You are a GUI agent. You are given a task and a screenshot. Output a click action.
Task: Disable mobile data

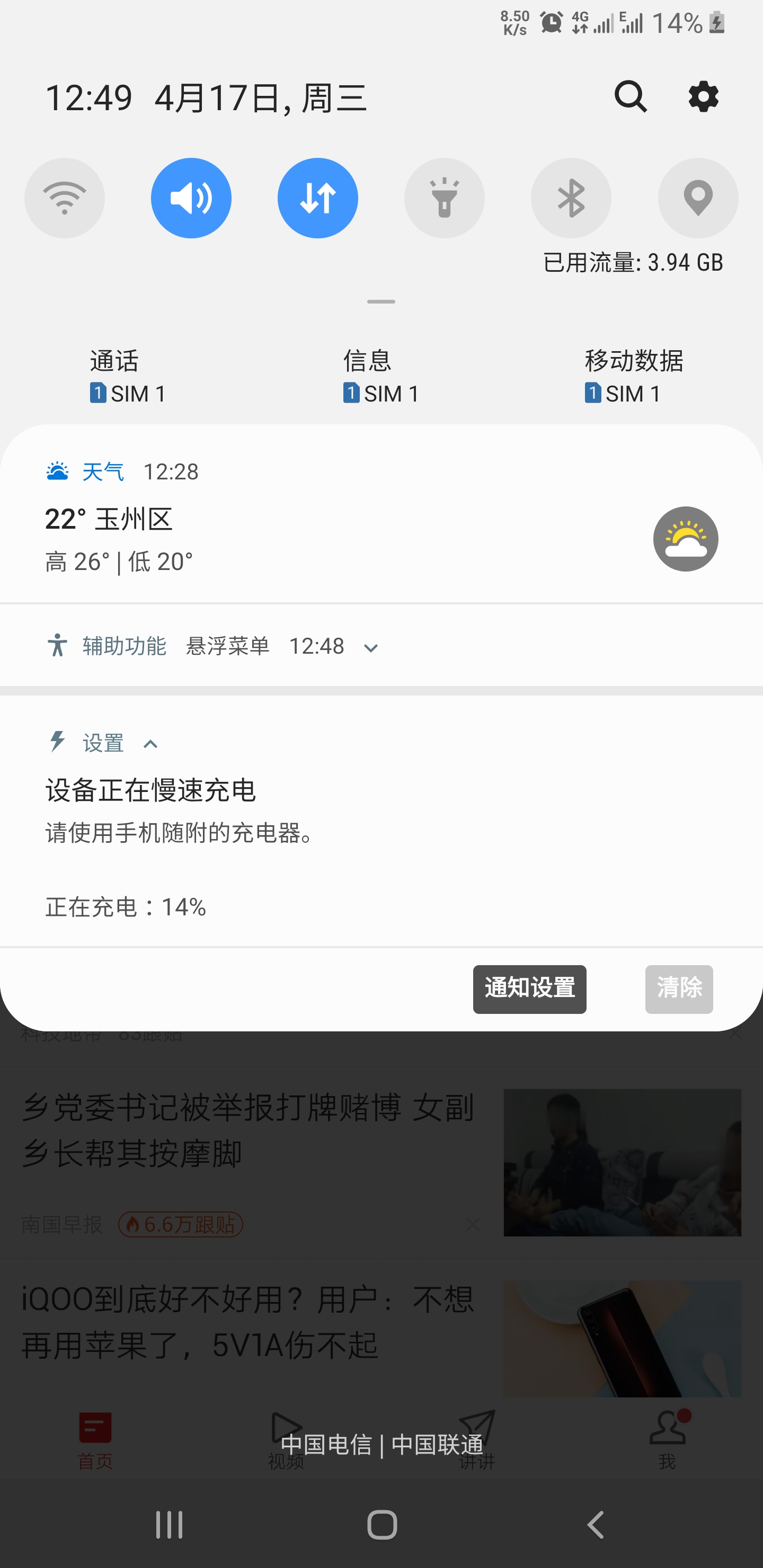pos(318,198)
